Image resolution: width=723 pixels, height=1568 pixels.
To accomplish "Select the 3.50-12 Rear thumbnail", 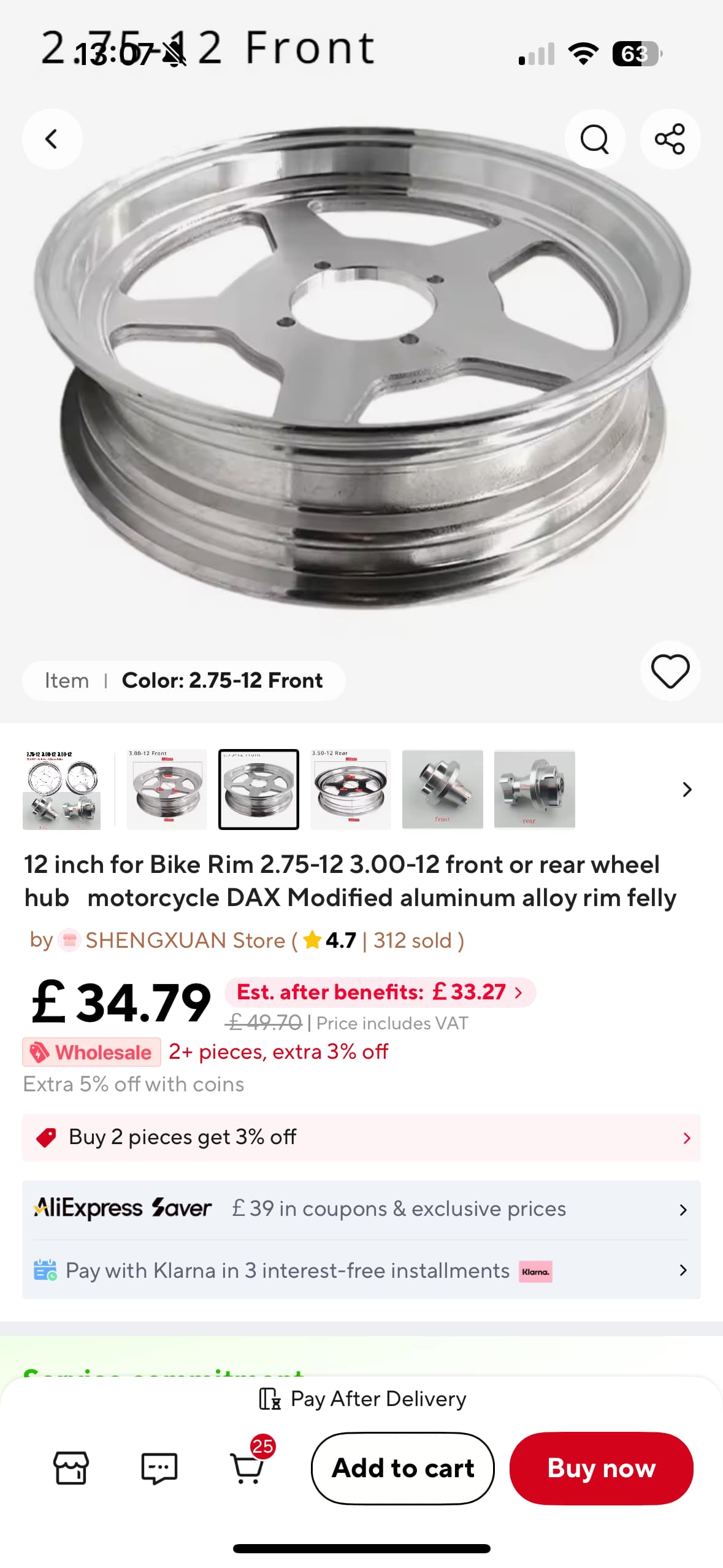I will (x=350, y=790).
